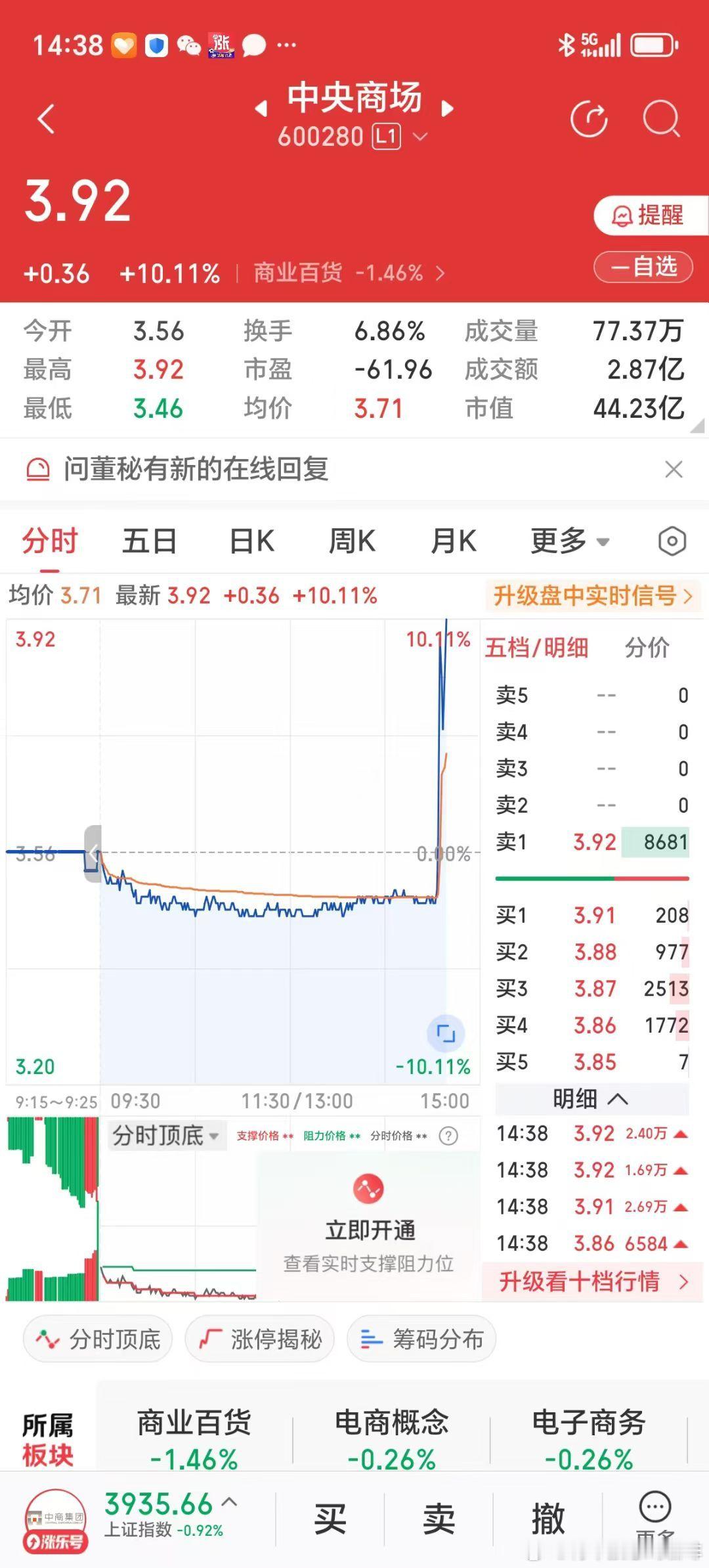Screen dimensions: 709x1568
Task: Open the search icon in the header
Action: pos(662,119)
